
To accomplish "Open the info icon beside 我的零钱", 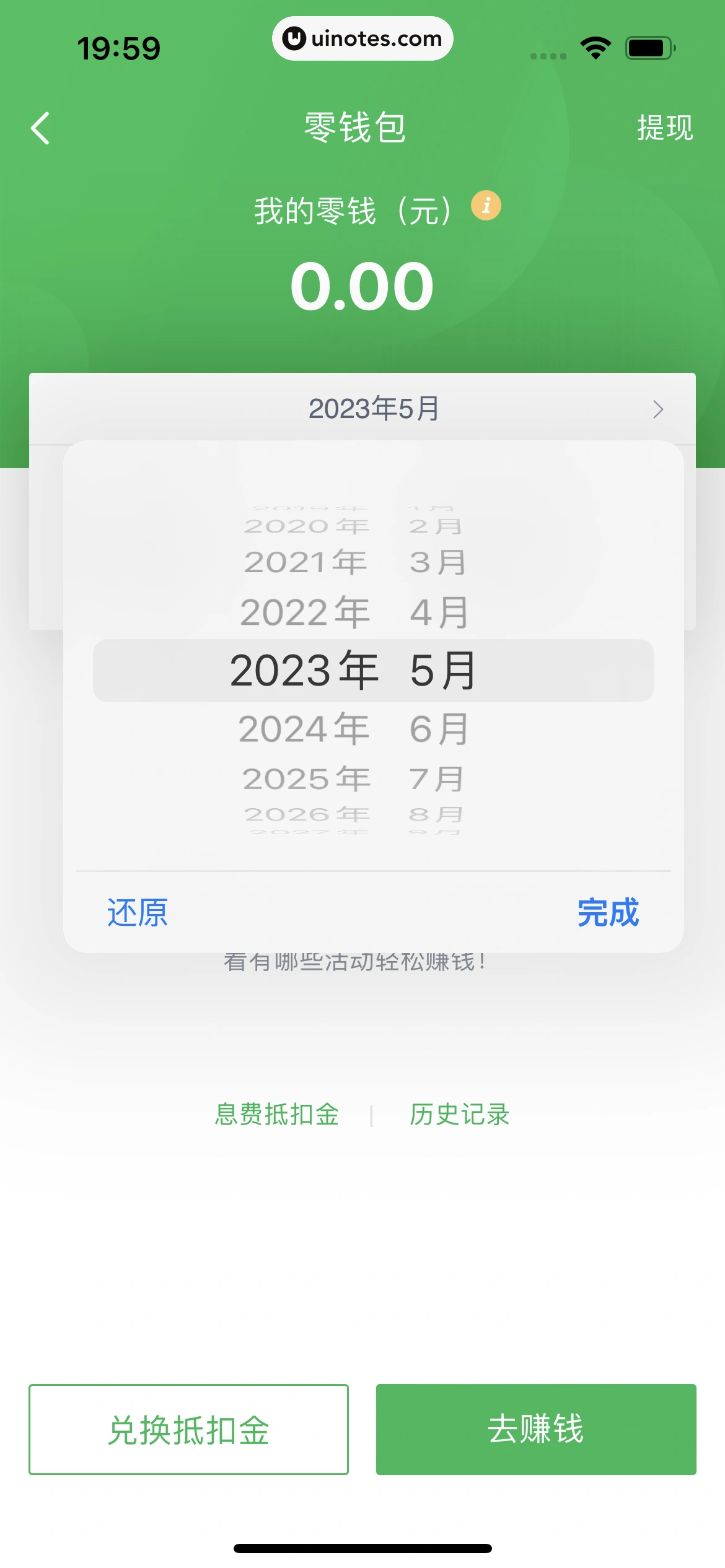I will coord(486,206).
